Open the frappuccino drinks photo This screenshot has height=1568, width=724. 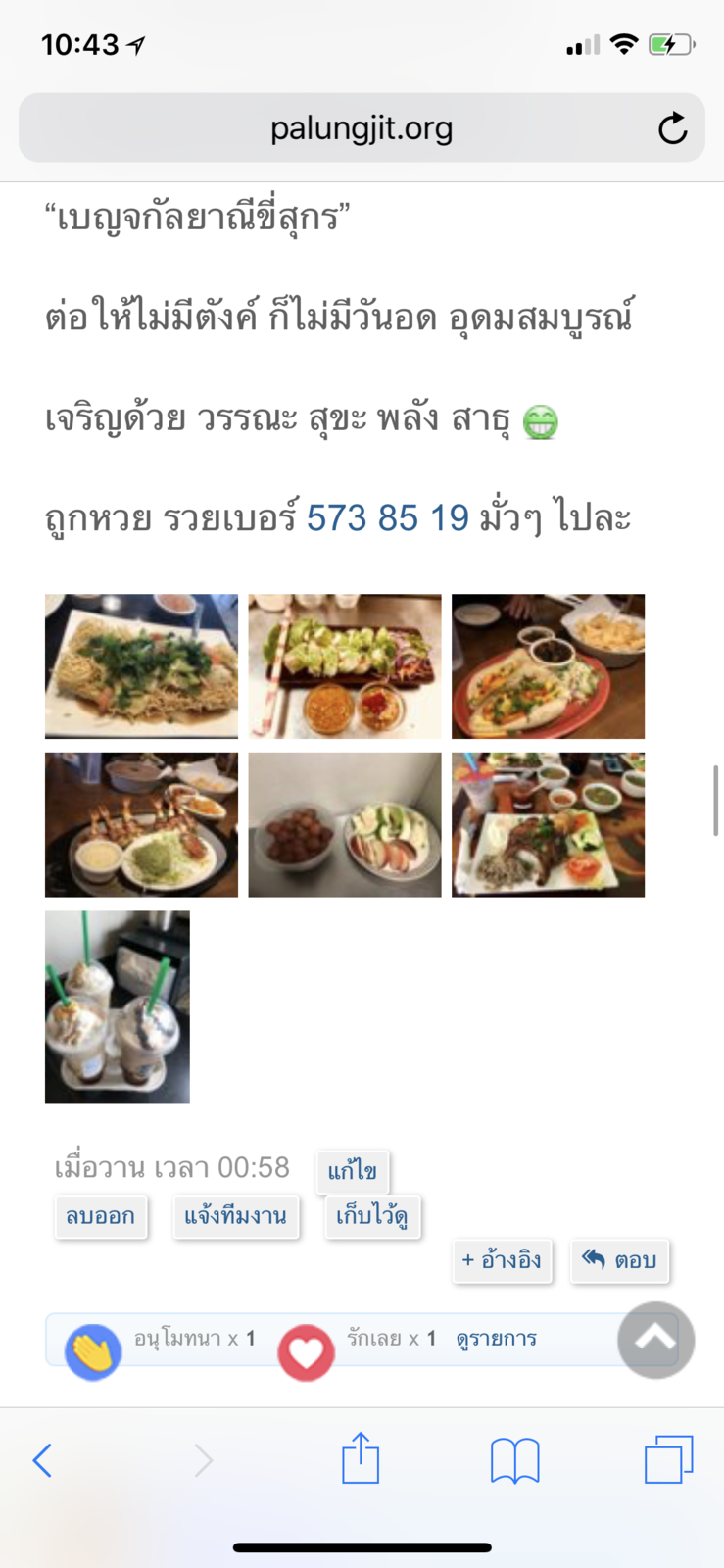118,1006
